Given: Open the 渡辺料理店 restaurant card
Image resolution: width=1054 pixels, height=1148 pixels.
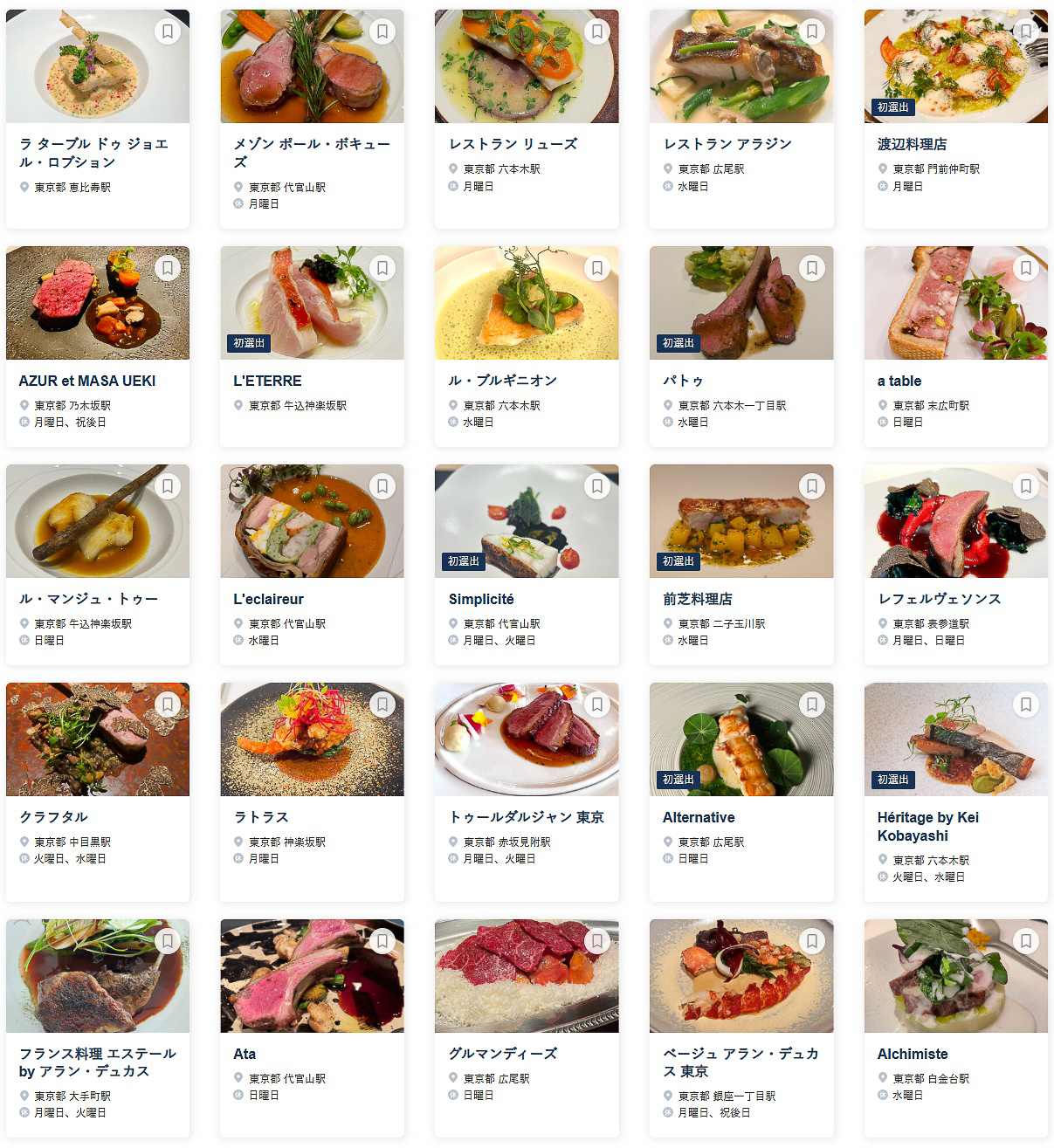Looking at the screenshot, I should tap(912, 144).
